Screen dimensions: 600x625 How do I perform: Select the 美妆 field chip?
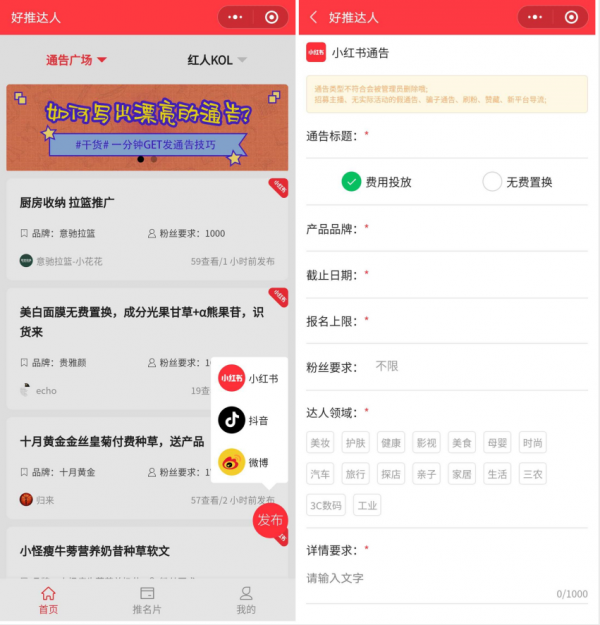(320, 443)
